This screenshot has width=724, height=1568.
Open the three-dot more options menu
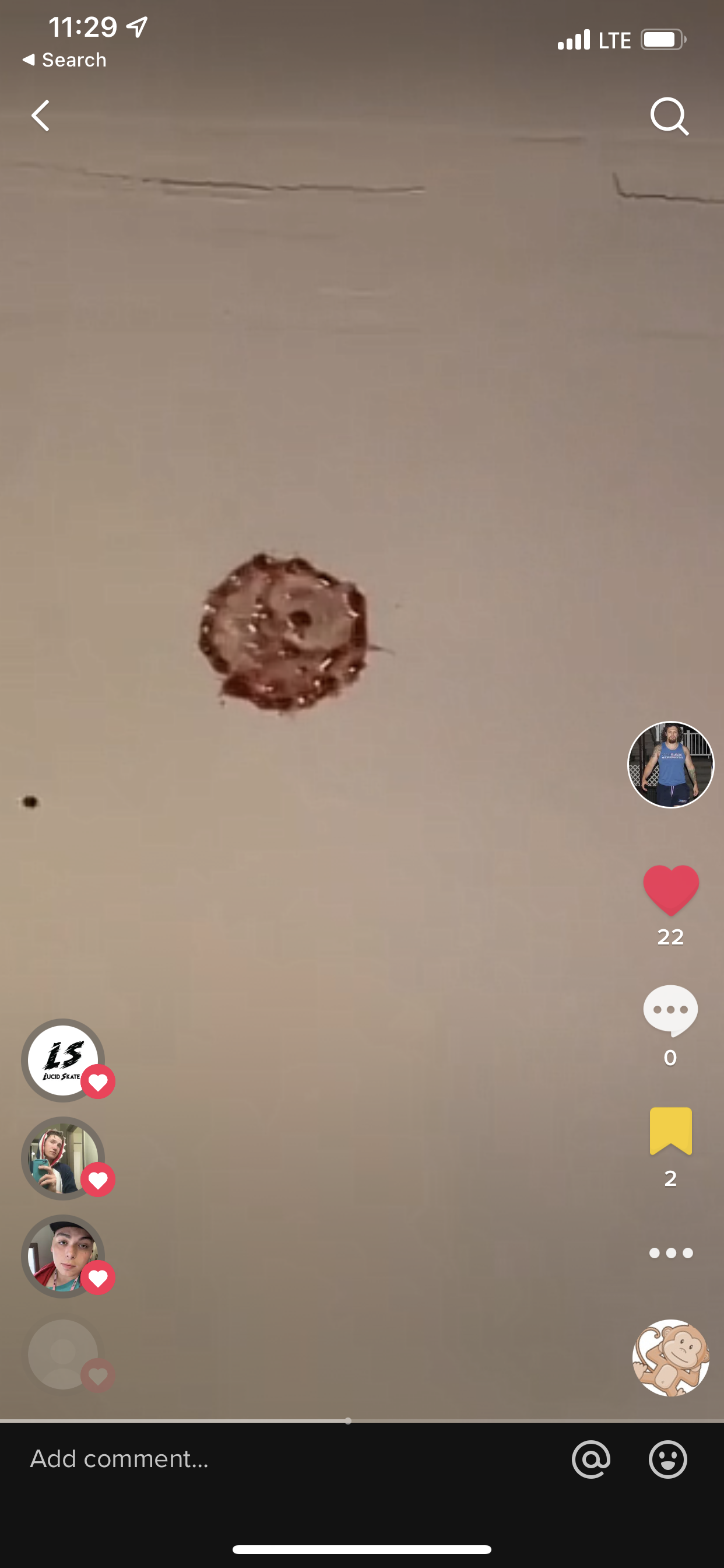(x=670, y=1252)
